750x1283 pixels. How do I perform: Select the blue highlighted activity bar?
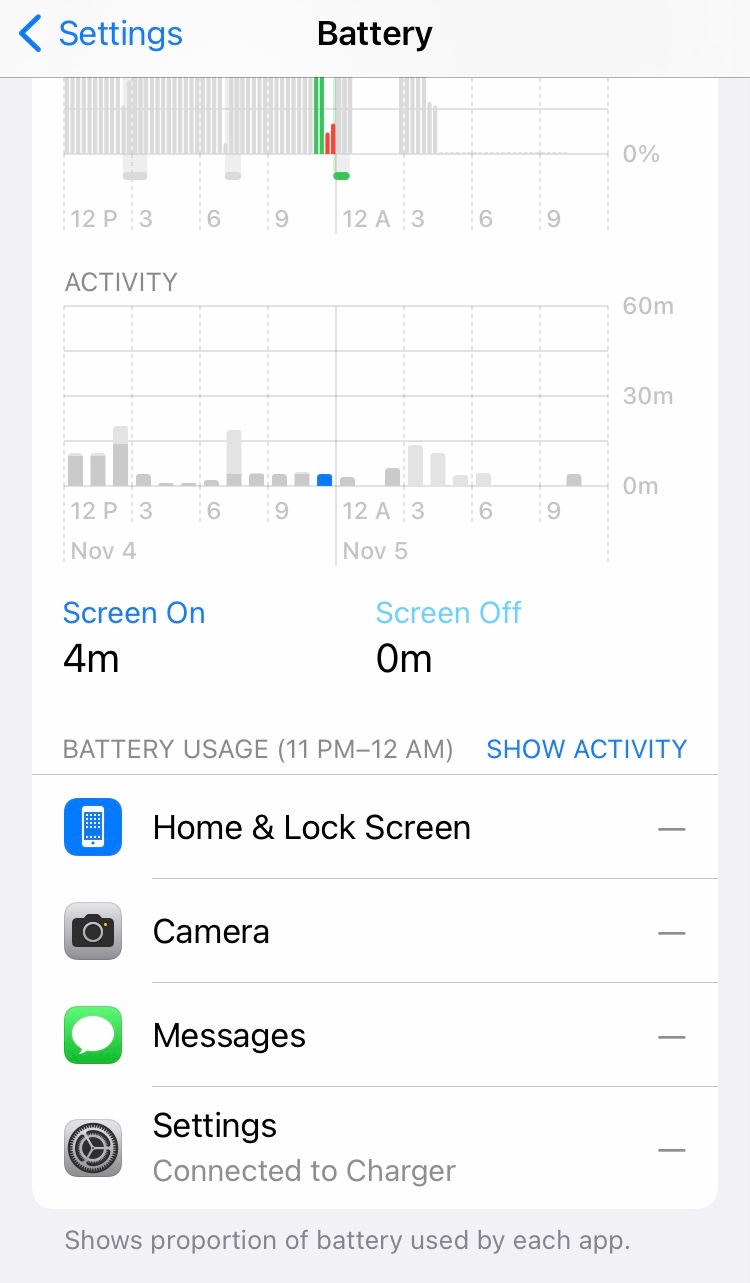[x=324, y=480]
